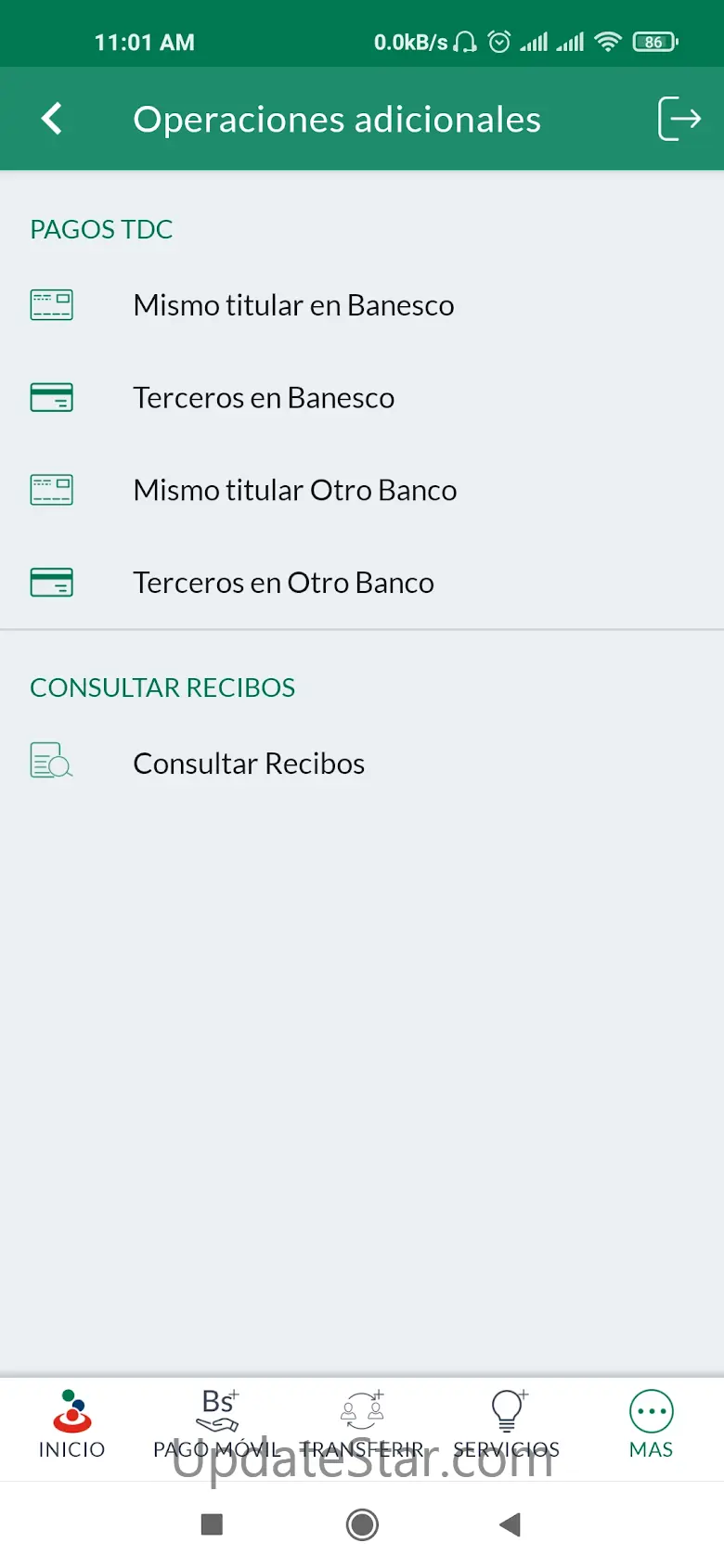
Task: Open the TRANSFERIR tab
Action: tap(362, 1425)
